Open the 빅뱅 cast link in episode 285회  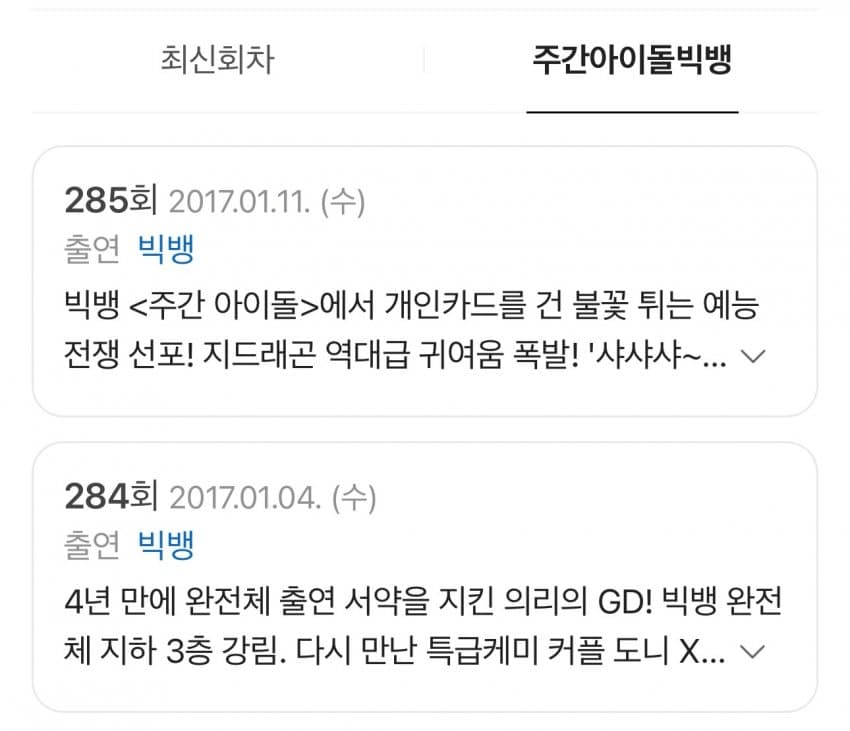(166, 249)
